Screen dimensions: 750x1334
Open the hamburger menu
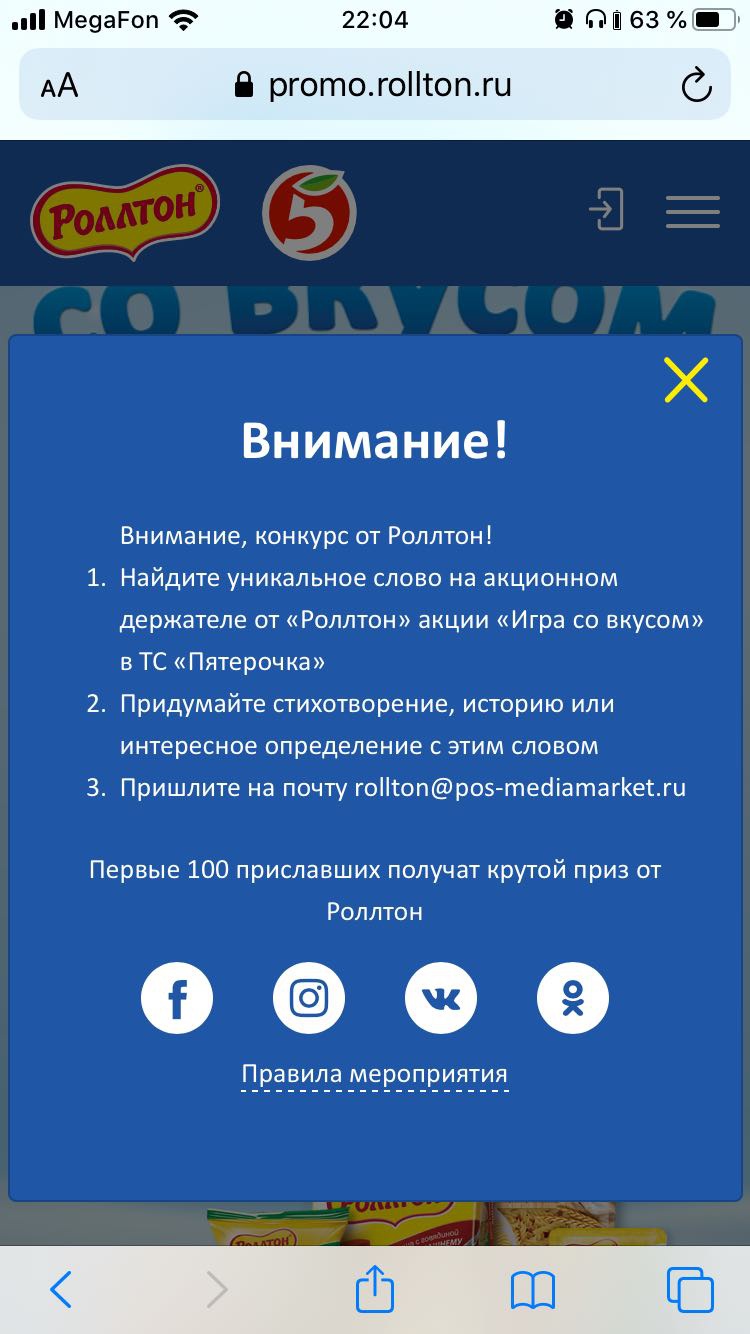[x=693, y=212]
